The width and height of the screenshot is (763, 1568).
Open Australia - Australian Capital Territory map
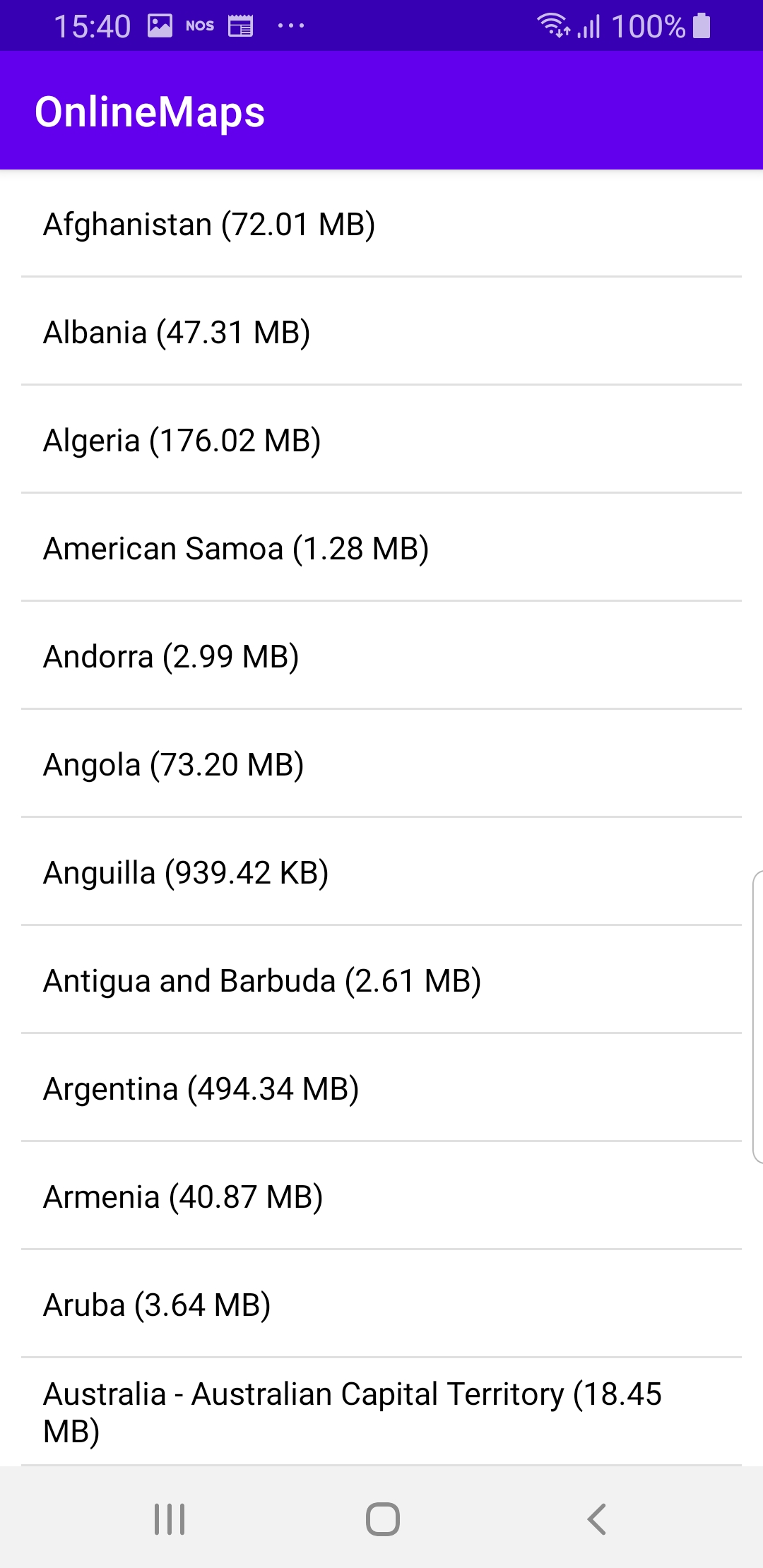click(x=381, y=1412)
